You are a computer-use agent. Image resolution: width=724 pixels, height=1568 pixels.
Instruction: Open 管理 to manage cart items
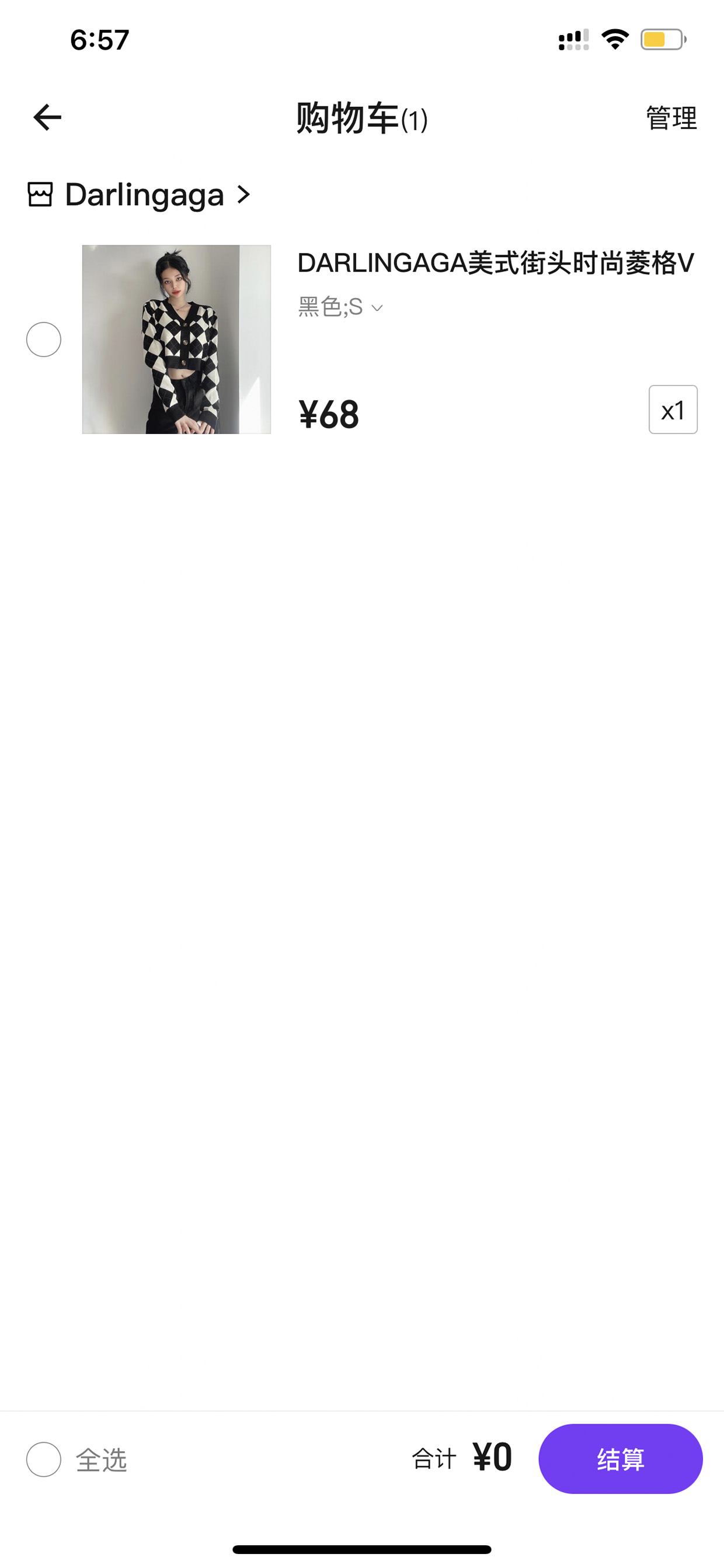[671, 117]
